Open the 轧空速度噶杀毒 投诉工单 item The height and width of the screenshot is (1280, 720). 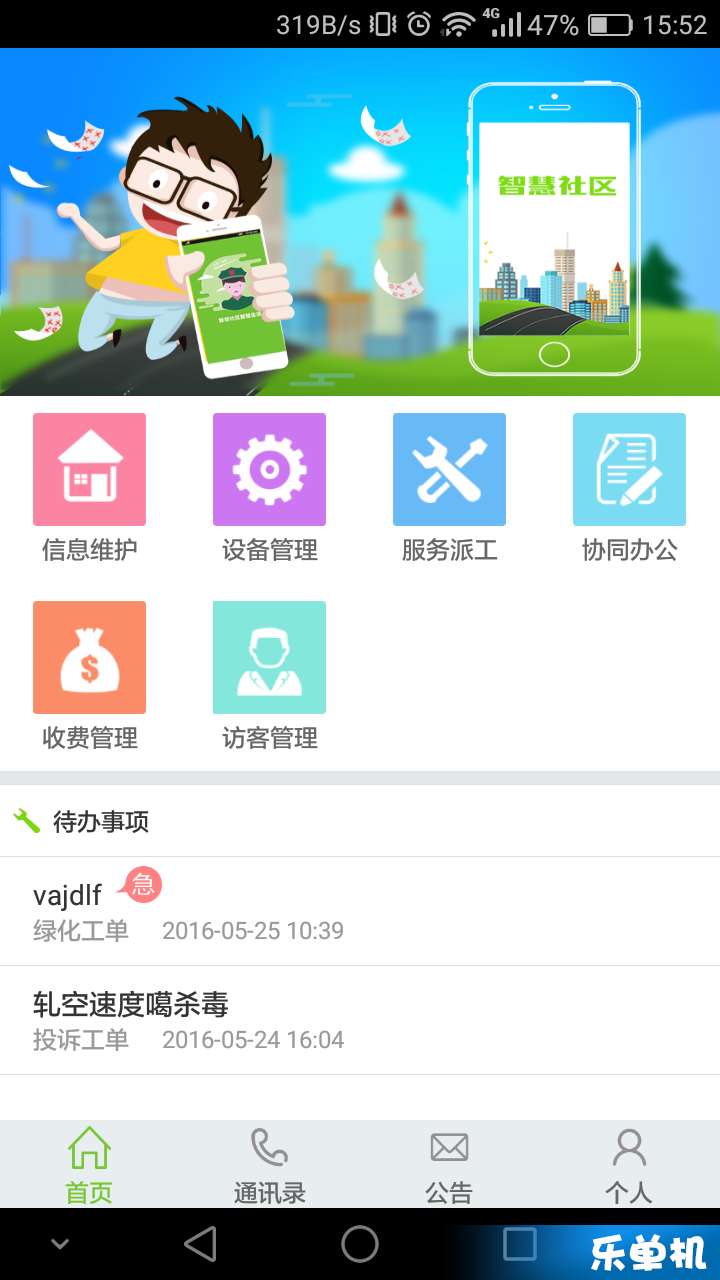click(x=360, y=1020)
